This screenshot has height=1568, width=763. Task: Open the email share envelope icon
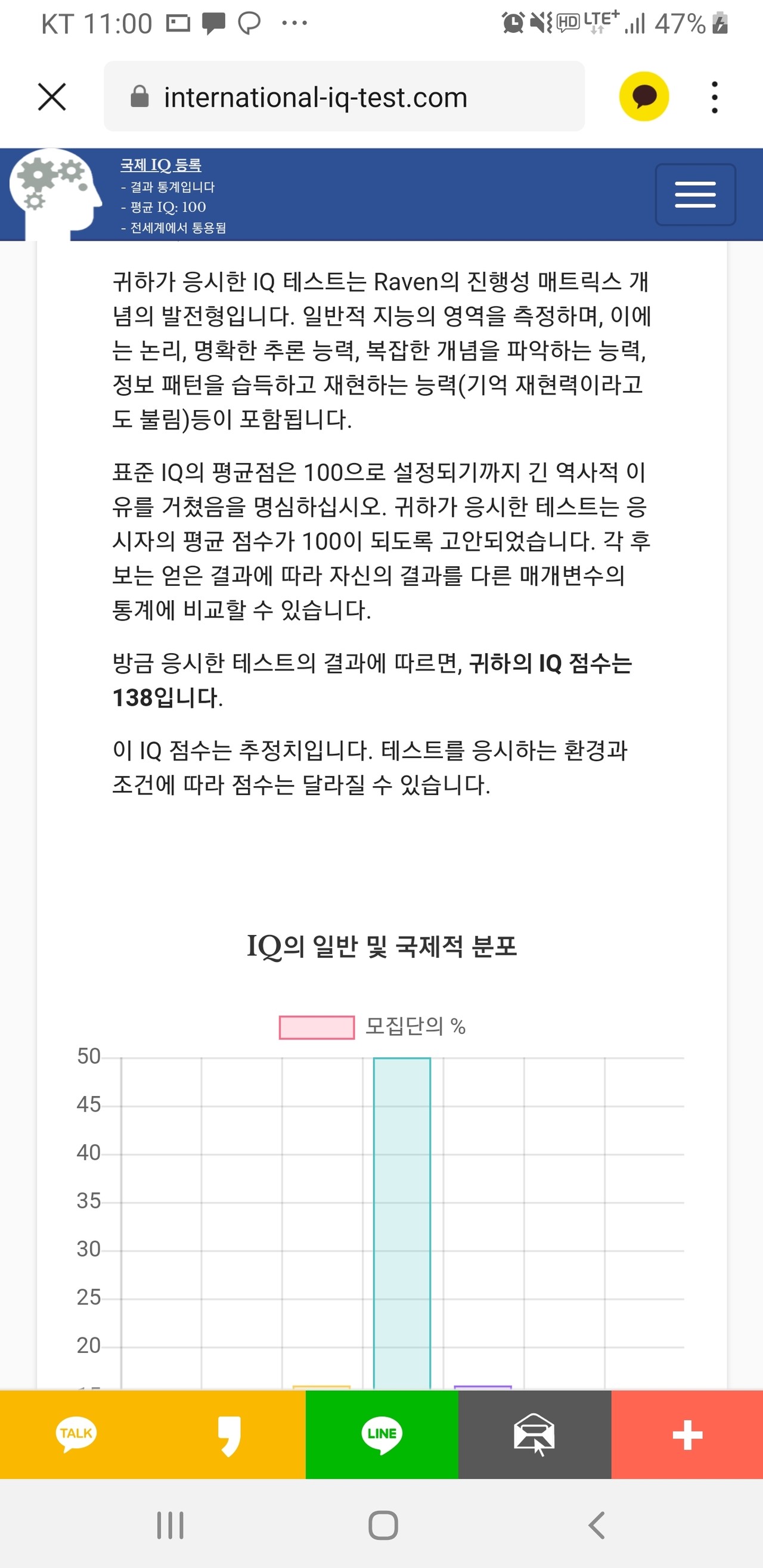(x=535, y=1435)
